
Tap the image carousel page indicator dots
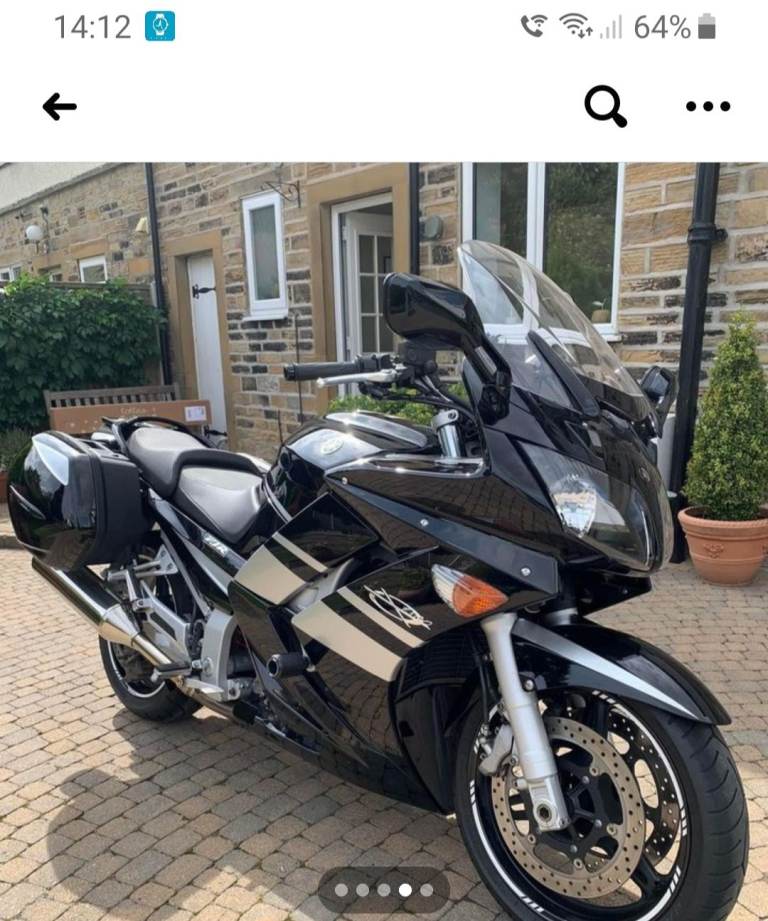[x=384, y=889]
